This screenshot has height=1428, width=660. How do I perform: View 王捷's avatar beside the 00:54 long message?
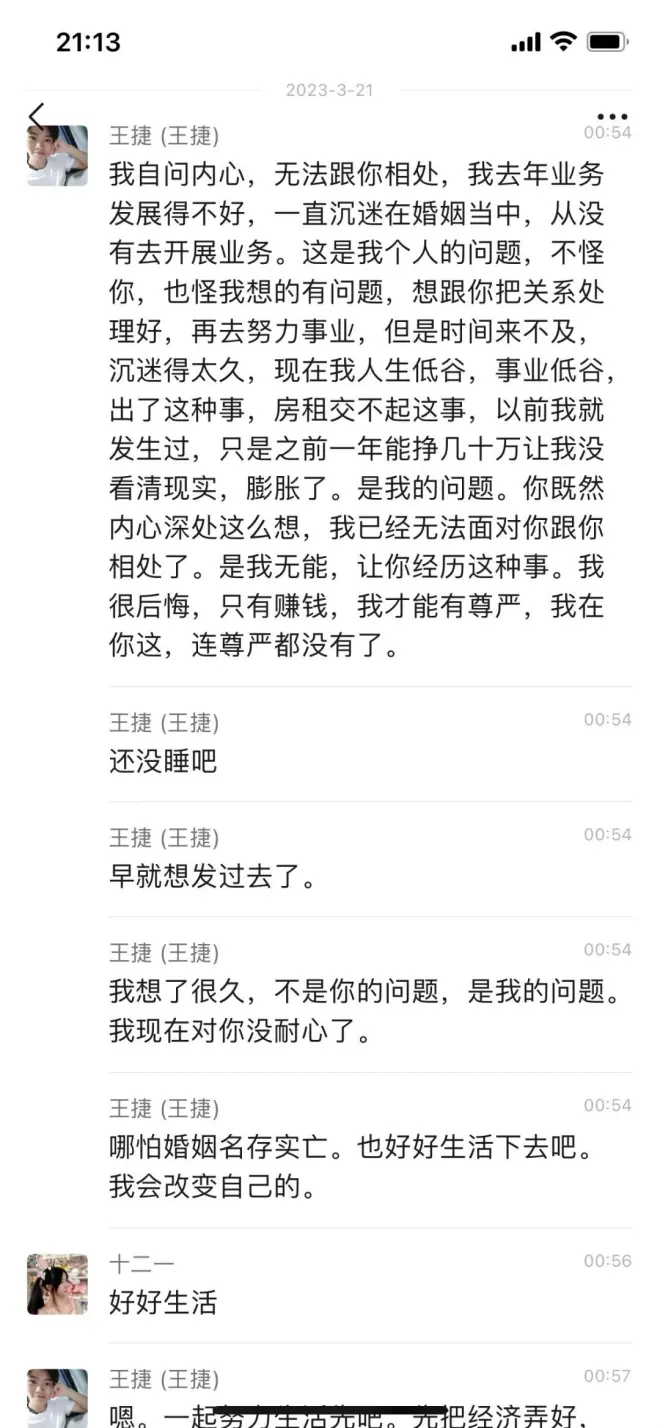pos(57,157)
